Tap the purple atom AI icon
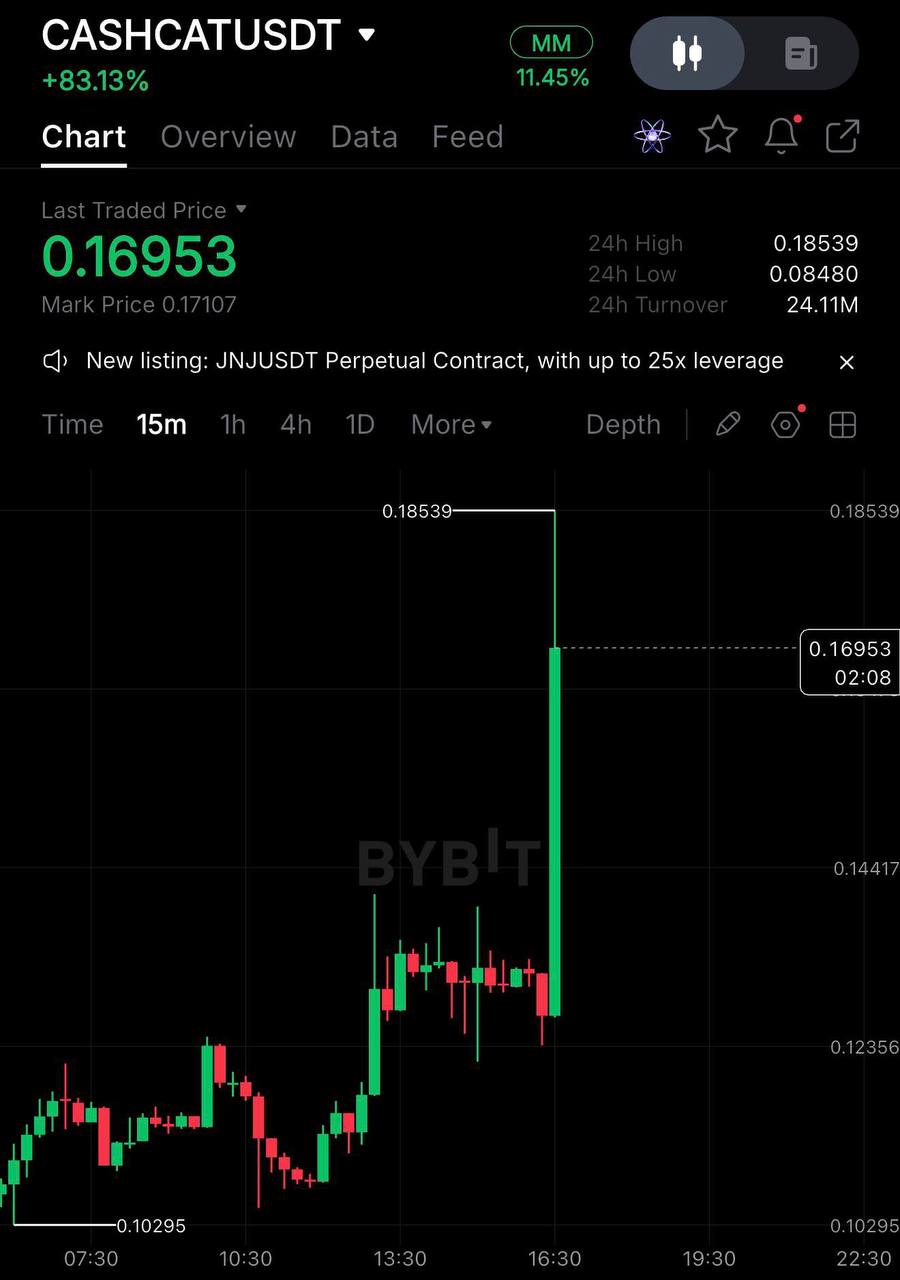 pyautogui.click(x=652, y=136)
